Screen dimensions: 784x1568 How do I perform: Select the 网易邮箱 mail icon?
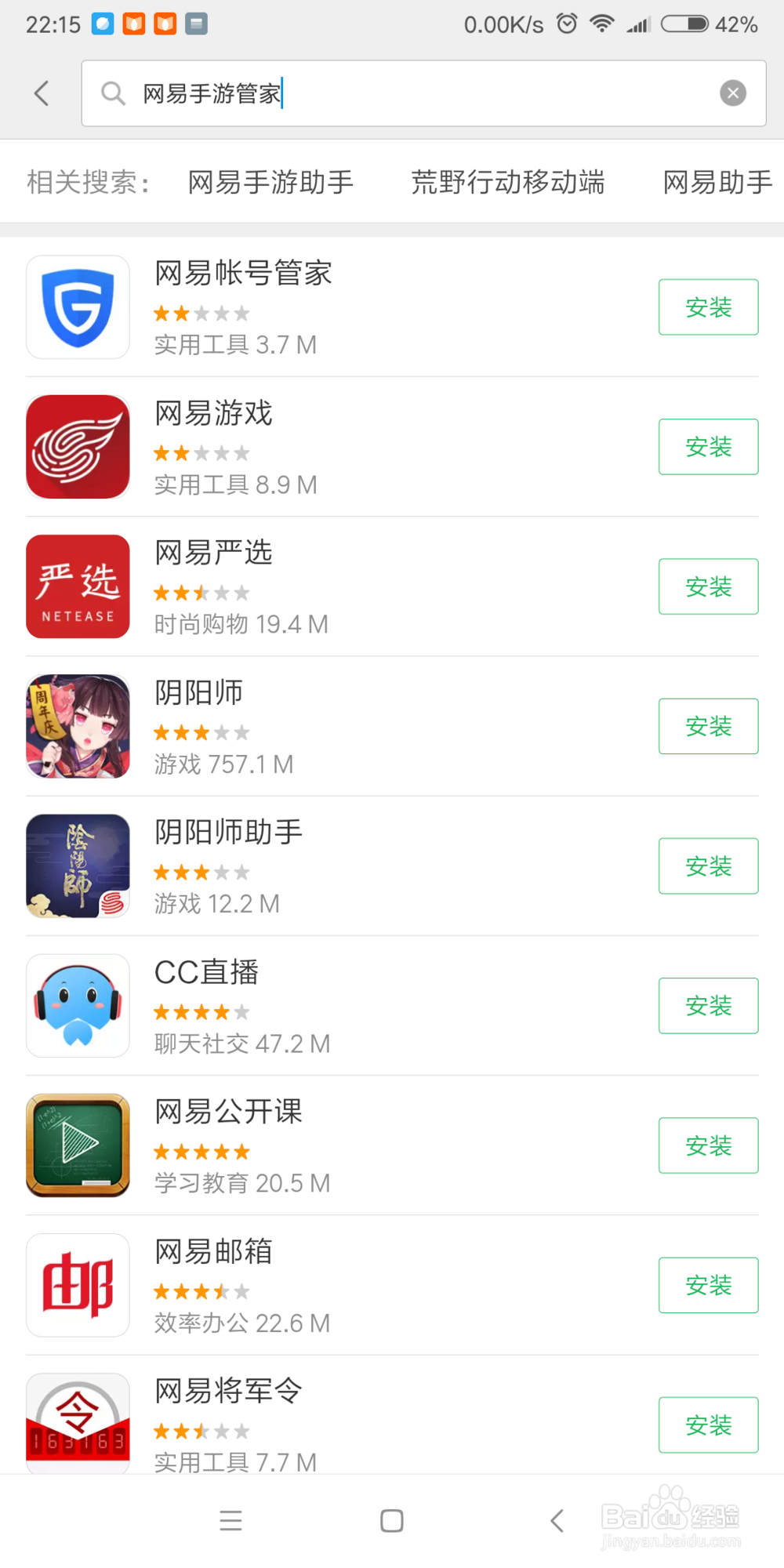pyautogui.click(x=78, y=1285)
